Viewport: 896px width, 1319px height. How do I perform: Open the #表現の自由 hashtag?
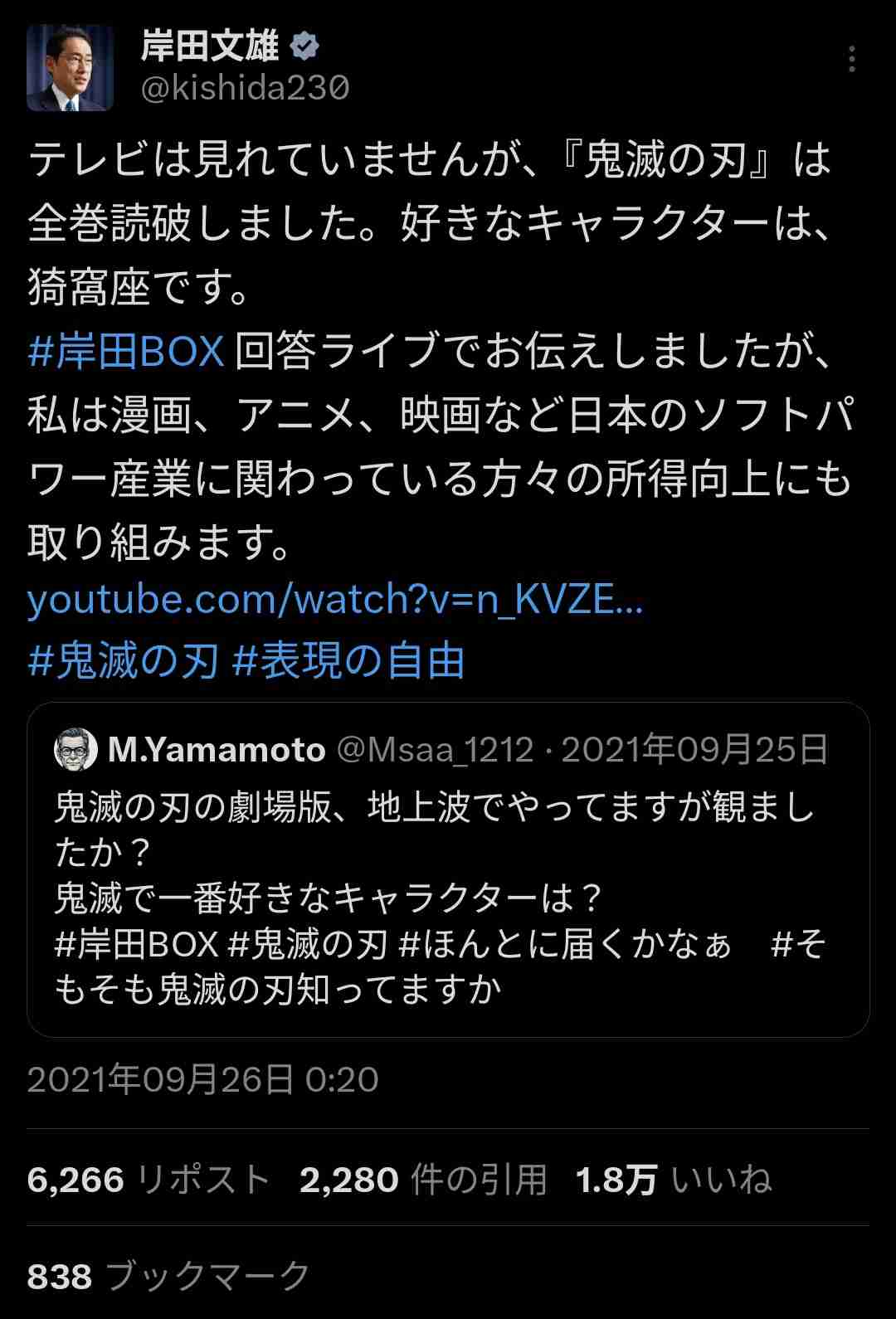pyautogui.click(x=348, y=662)
